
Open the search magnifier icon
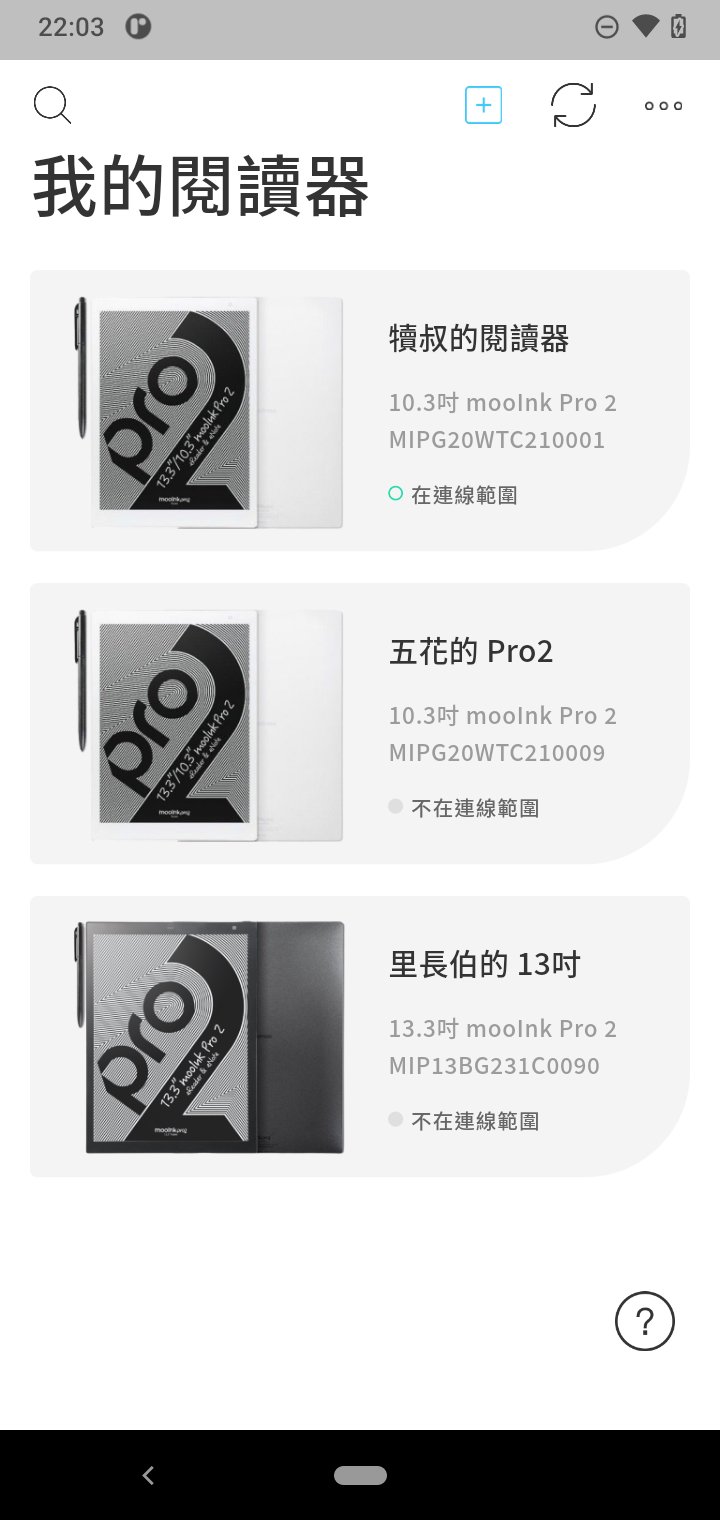(x=52, y=106)
